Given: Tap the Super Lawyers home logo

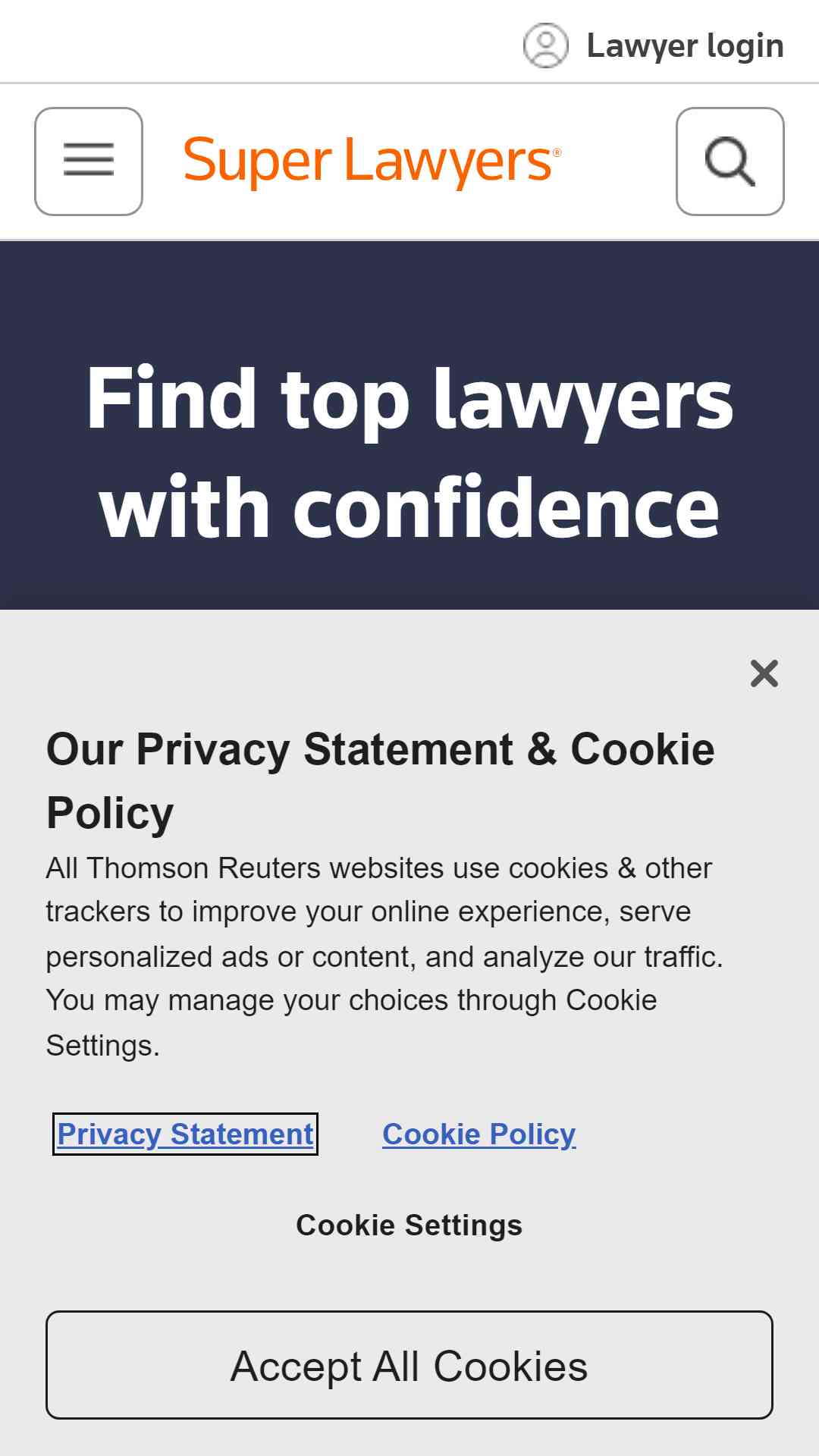Looking at the screenshot, I should pyautogui.click(x=372, y=162).
